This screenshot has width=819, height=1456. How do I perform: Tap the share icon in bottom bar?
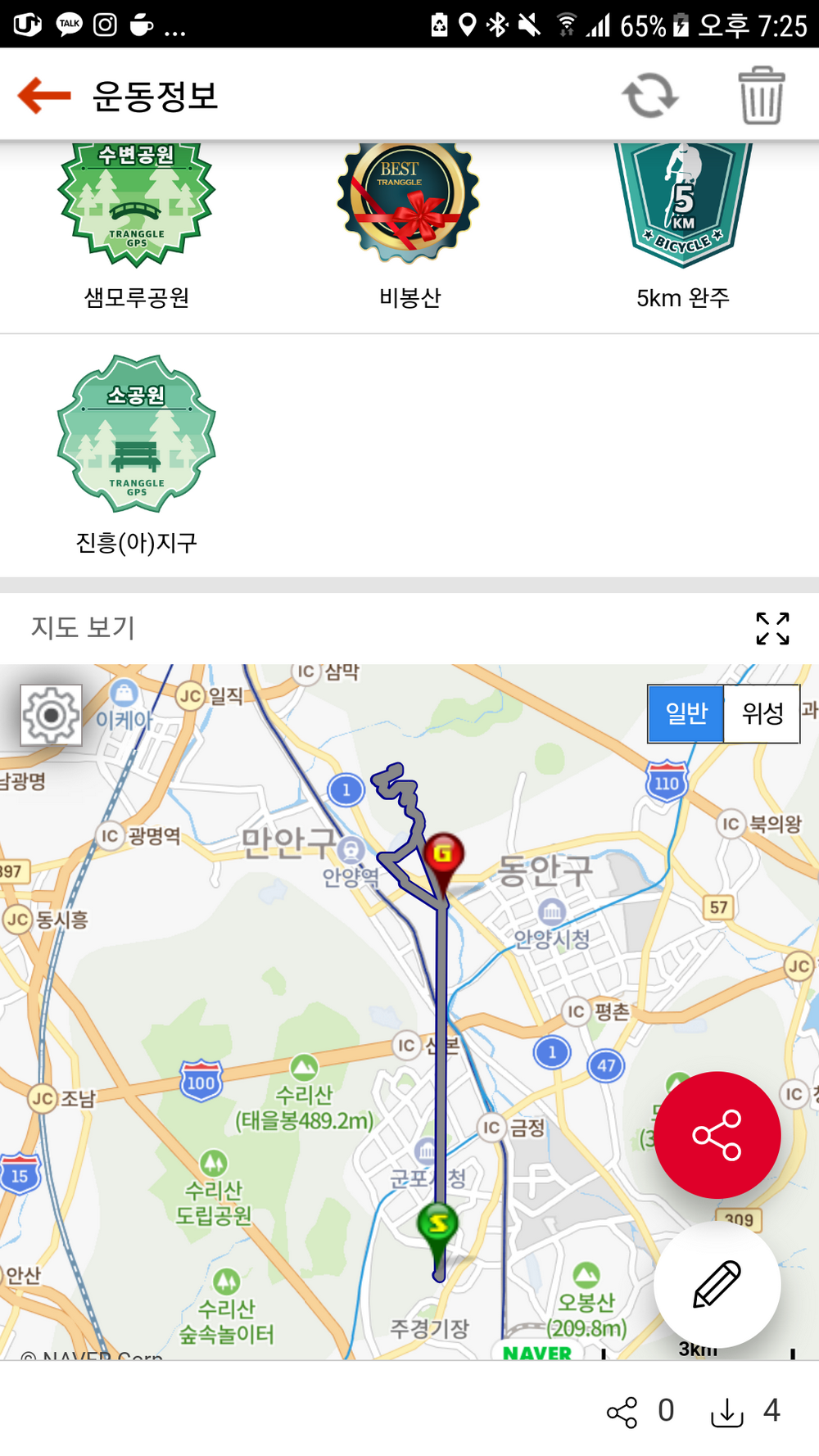[622, 1412]
